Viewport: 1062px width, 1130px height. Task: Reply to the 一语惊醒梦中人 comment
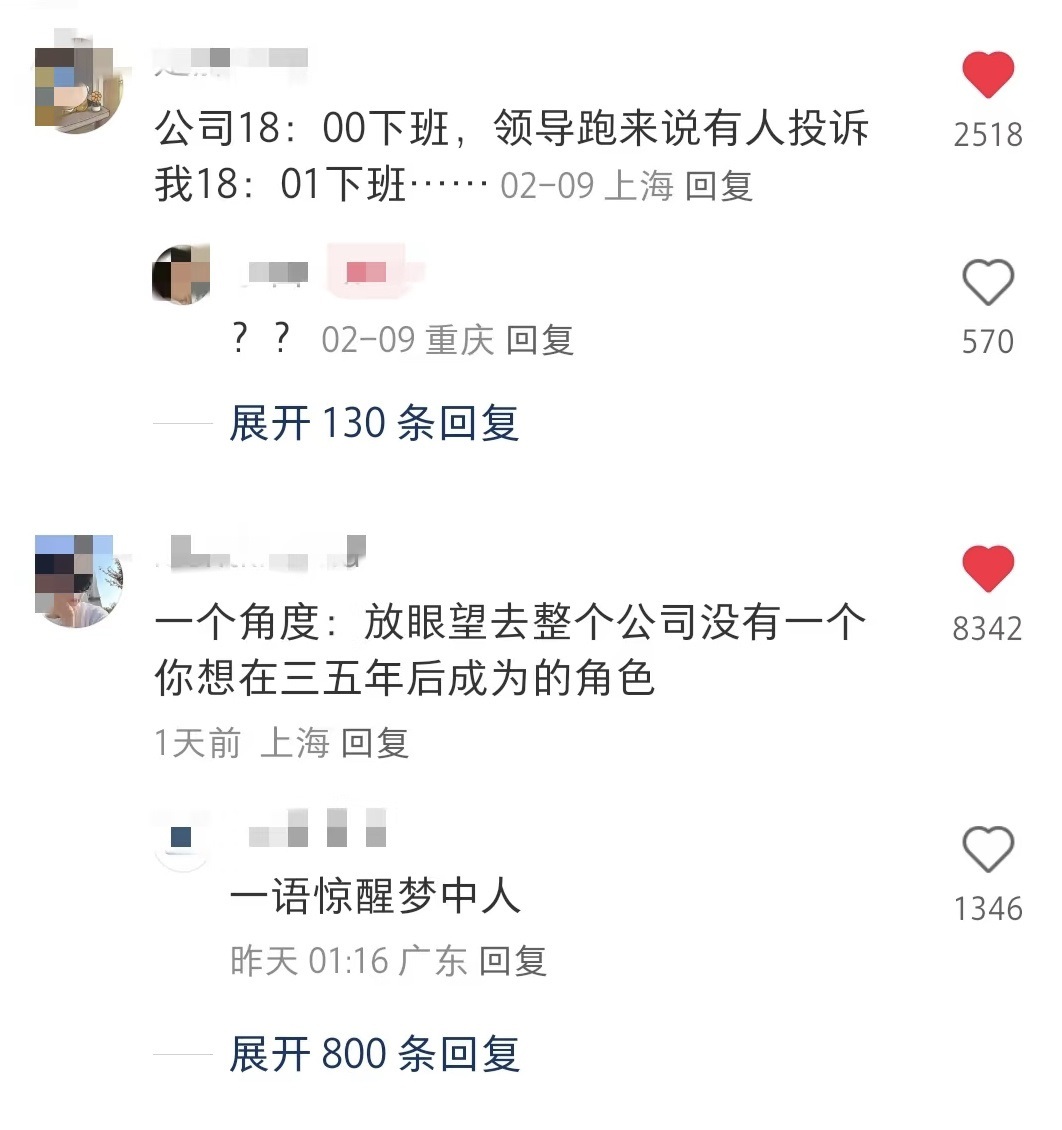pos(512,961)
